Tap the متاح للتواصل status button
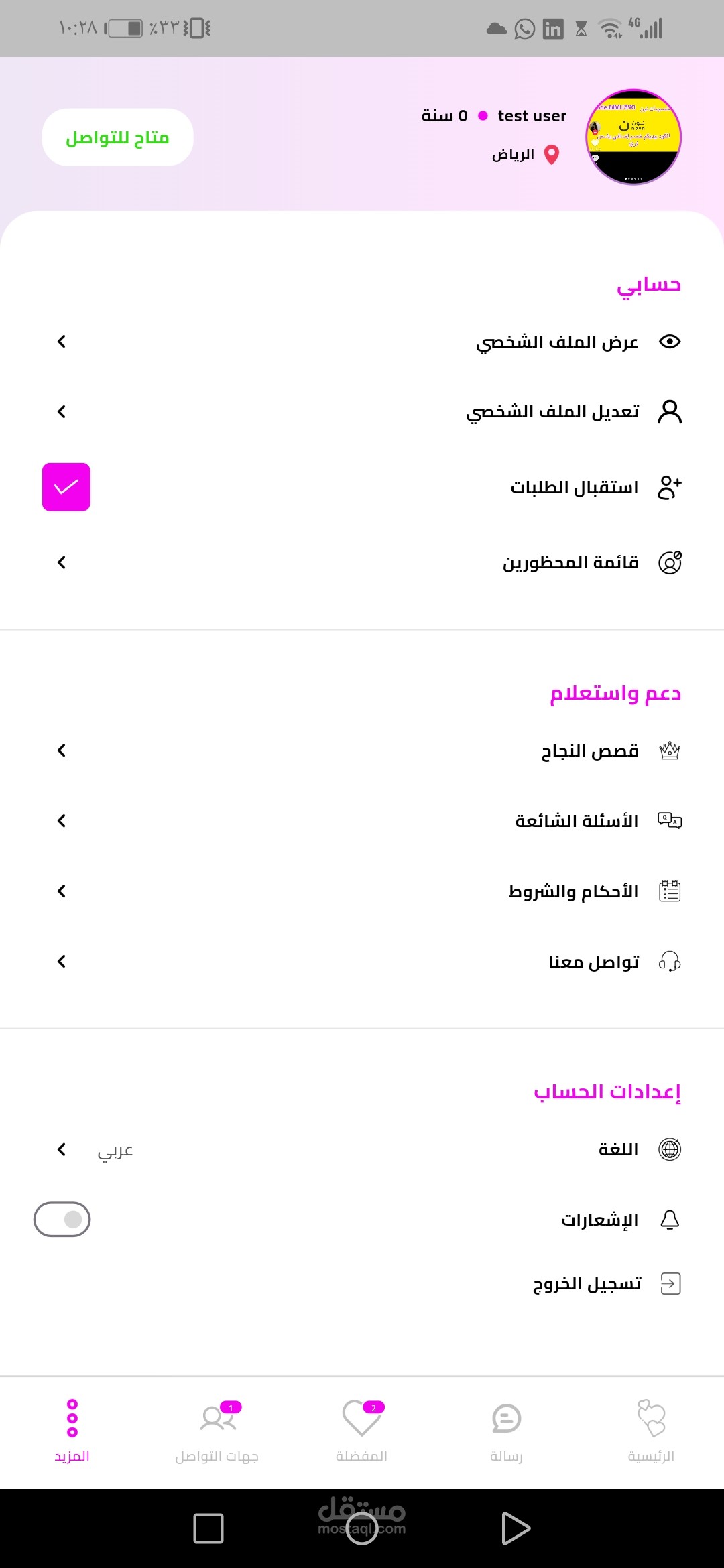 click(117, 137)
